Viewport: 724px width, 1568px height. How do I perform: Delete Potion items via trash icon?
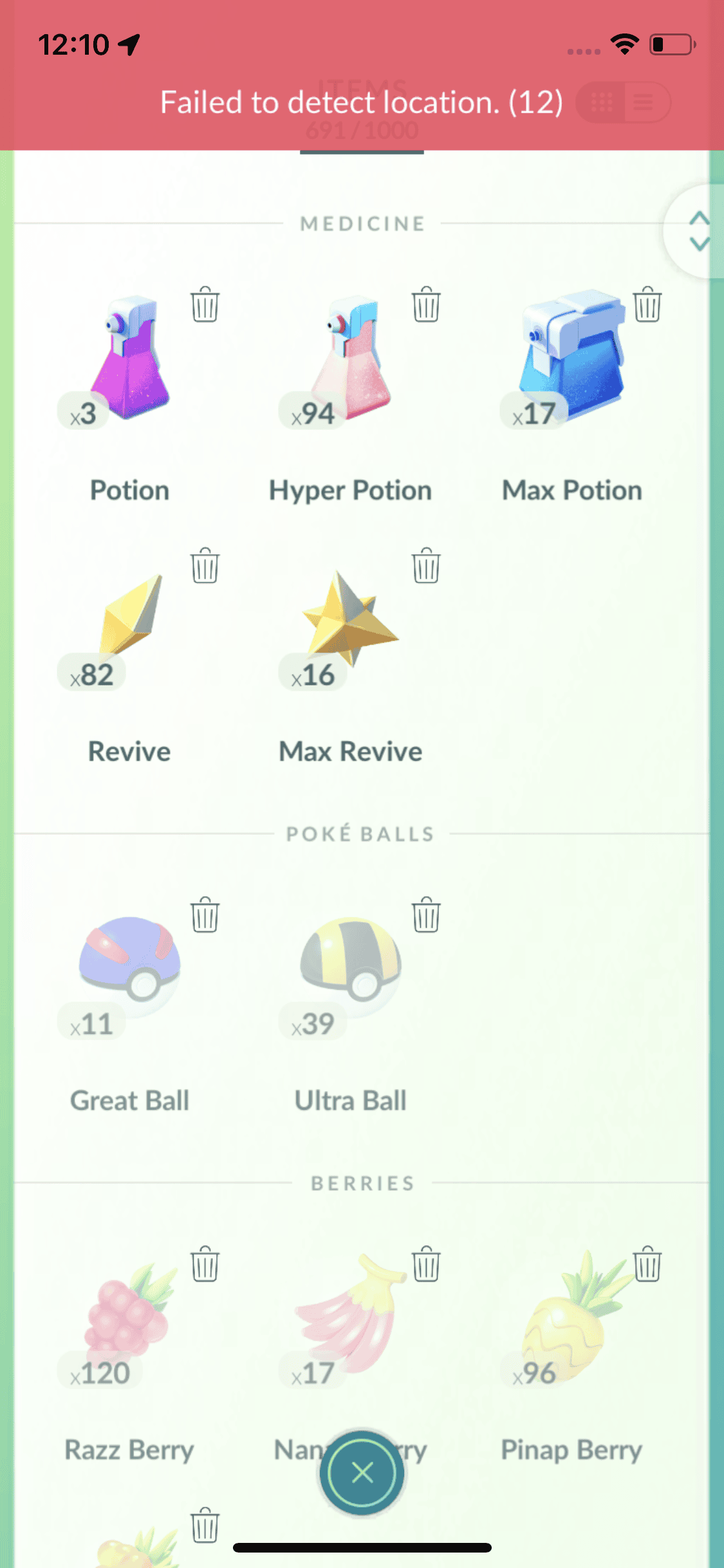pos(205,304)
